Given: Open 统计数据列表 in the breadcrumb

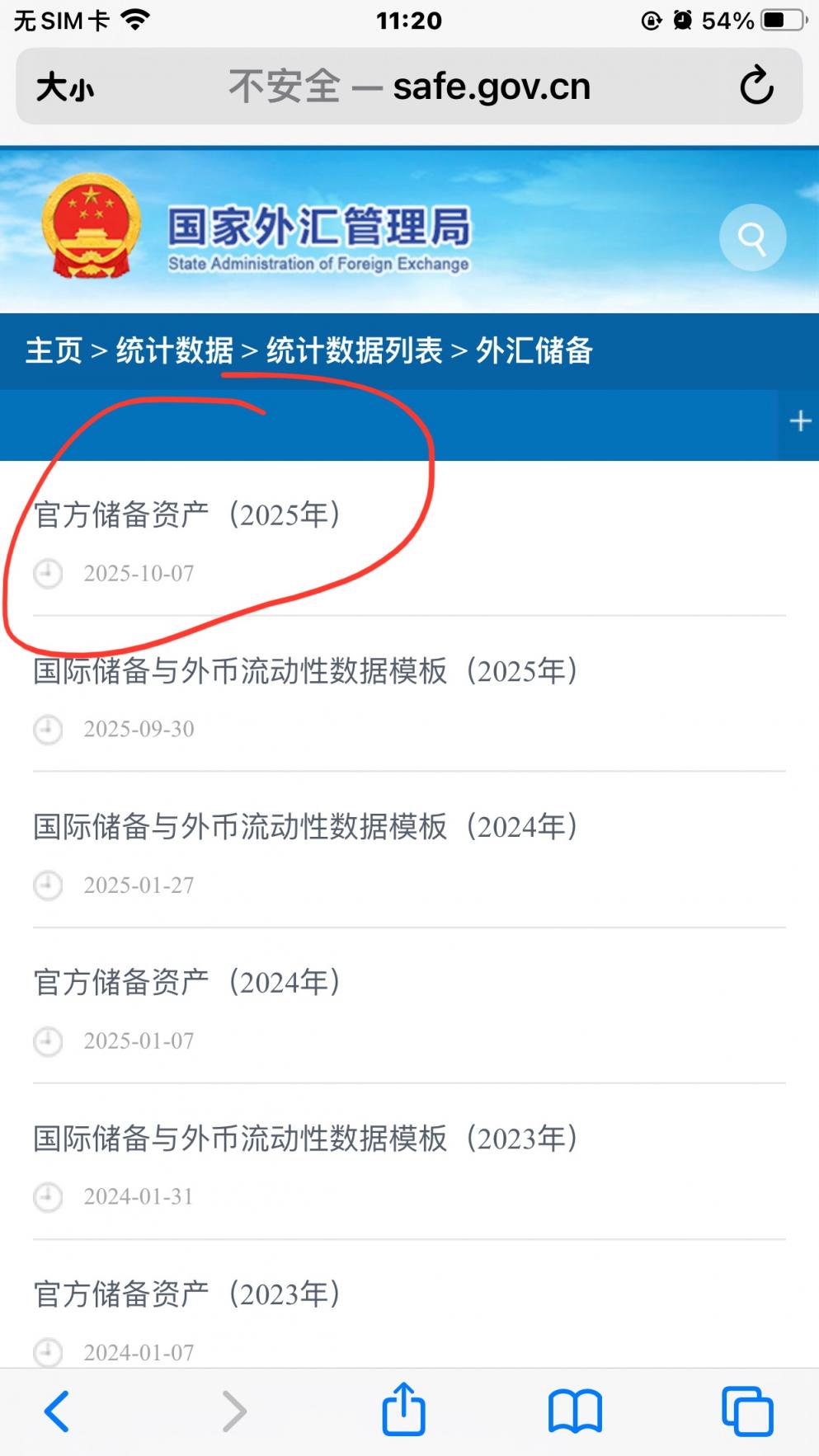Looking at the screenshot, I should click(x=355, y=350).
